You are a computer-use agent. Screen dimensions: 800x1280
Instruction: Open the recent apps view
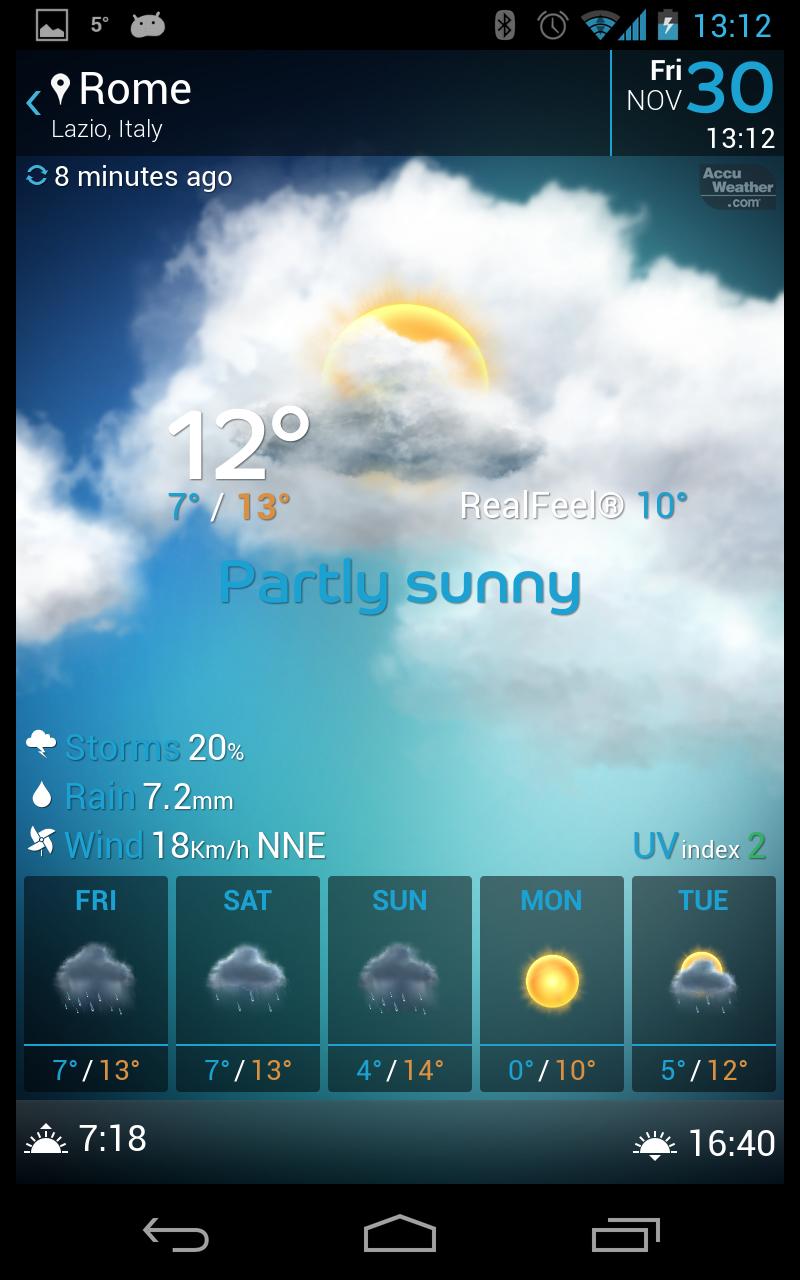click(625, 1233)
